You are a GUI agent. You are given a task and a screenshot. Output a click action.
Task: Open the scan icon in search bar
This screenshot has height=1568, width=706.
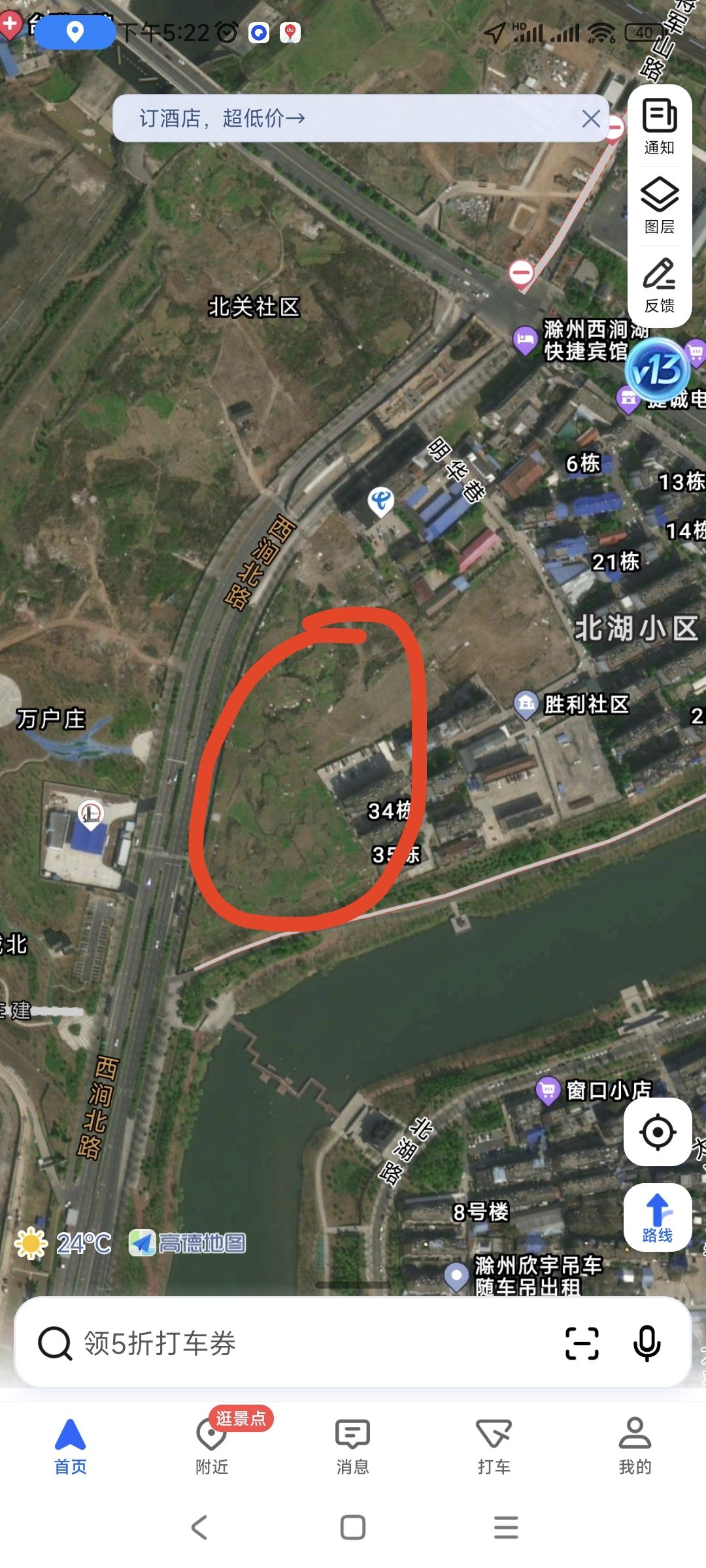coord(582,1343)
